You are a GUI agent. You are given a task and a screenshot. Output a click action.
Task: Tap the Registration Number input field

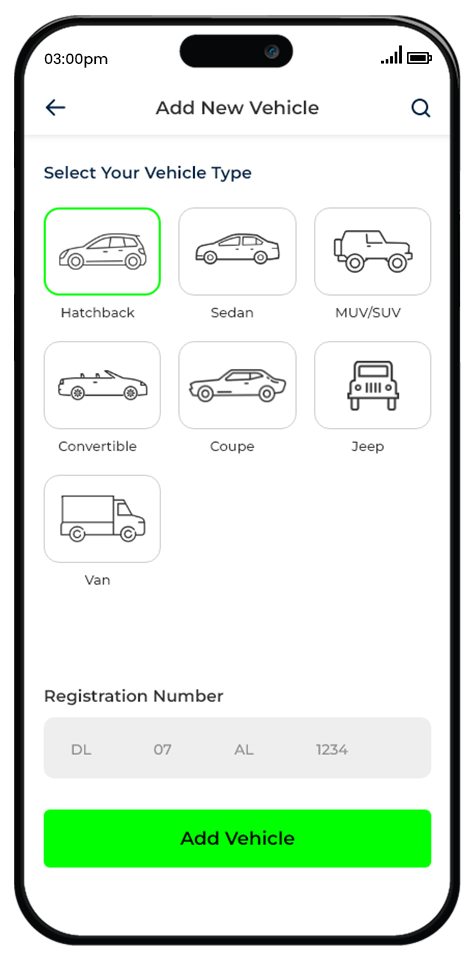pyautogui.click(x=238, y=748)
